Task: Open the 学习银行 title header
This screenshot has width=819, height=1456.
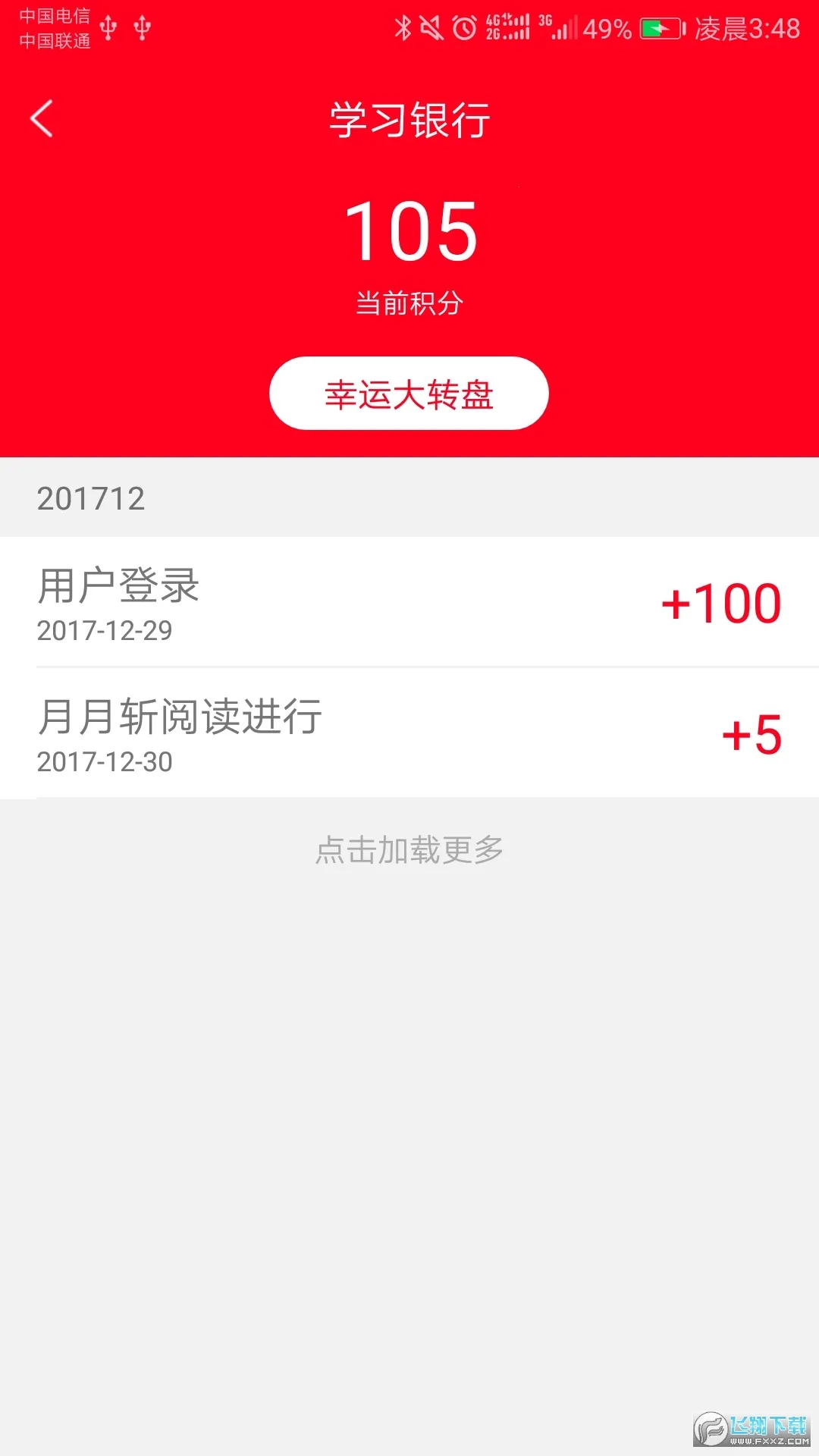Action: [x=409, y=118]
